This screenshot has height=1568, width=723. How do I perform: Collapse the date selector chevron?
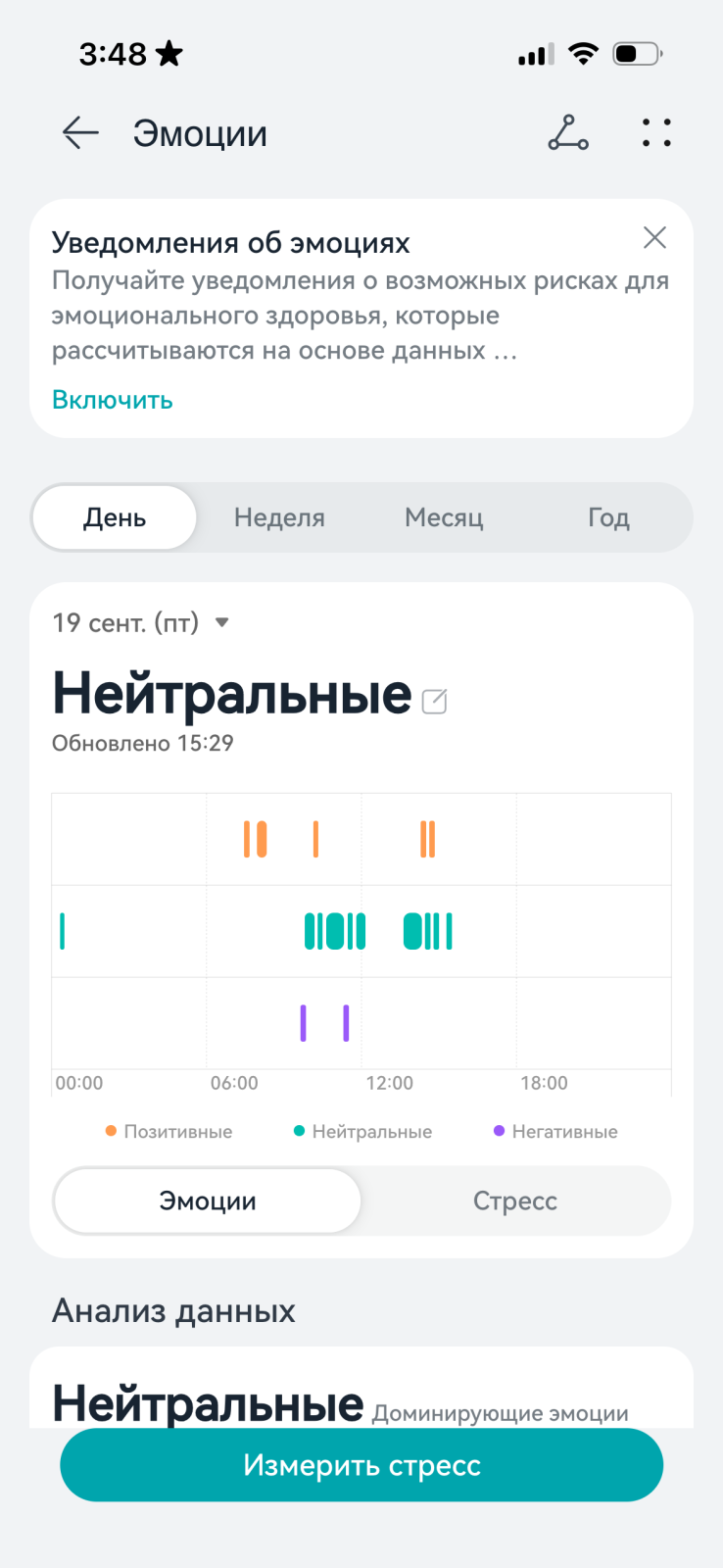pos(222,621)
